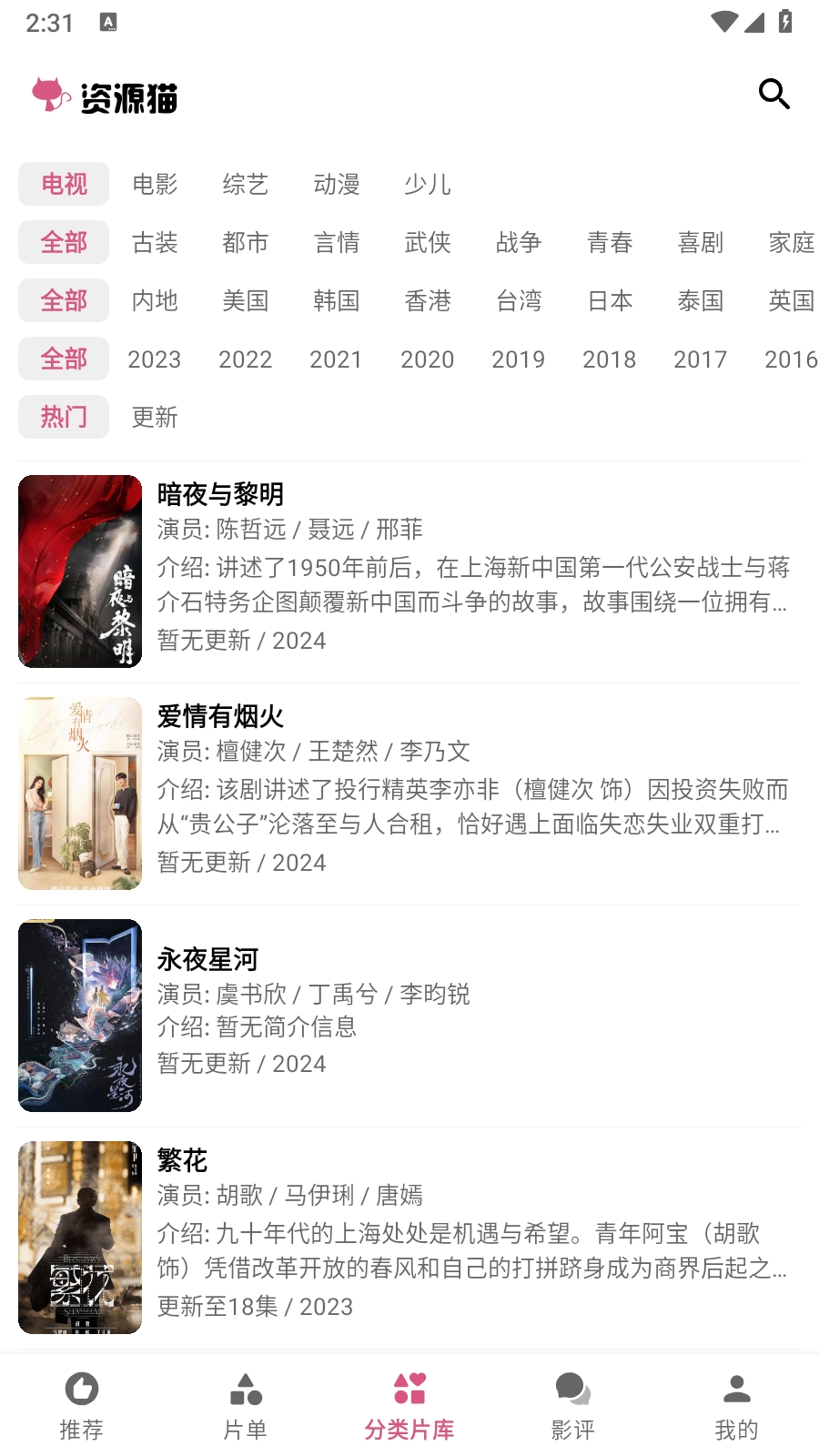Select 韩国 as the region filter
The height and width of the screenshot is (1456, 819).
pyautogui.click(x=337, y=300)
